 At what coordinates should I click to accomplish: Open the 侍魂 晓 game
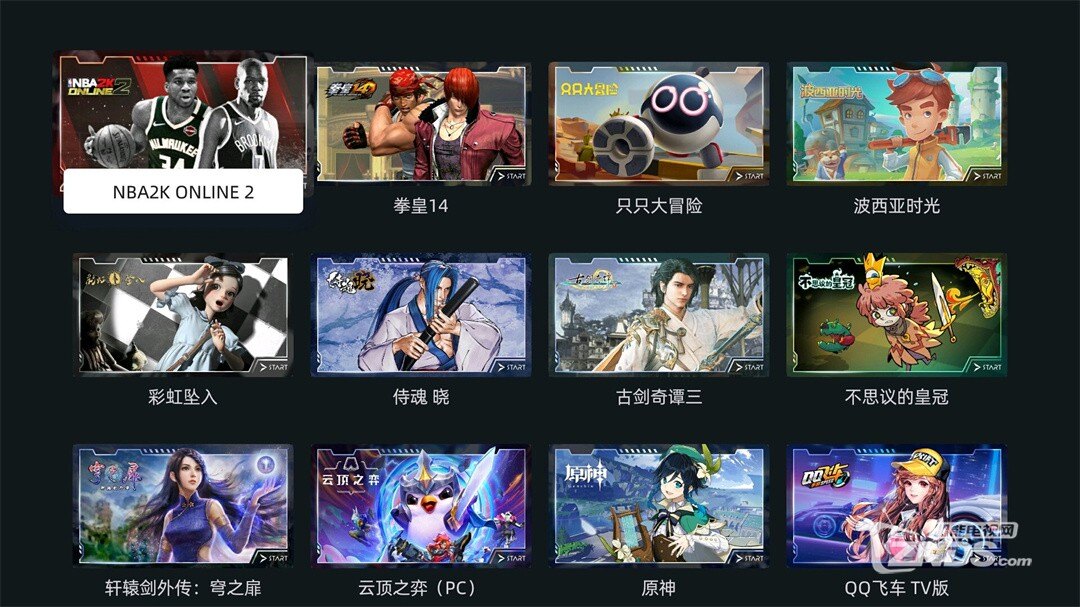pos(420,314)
